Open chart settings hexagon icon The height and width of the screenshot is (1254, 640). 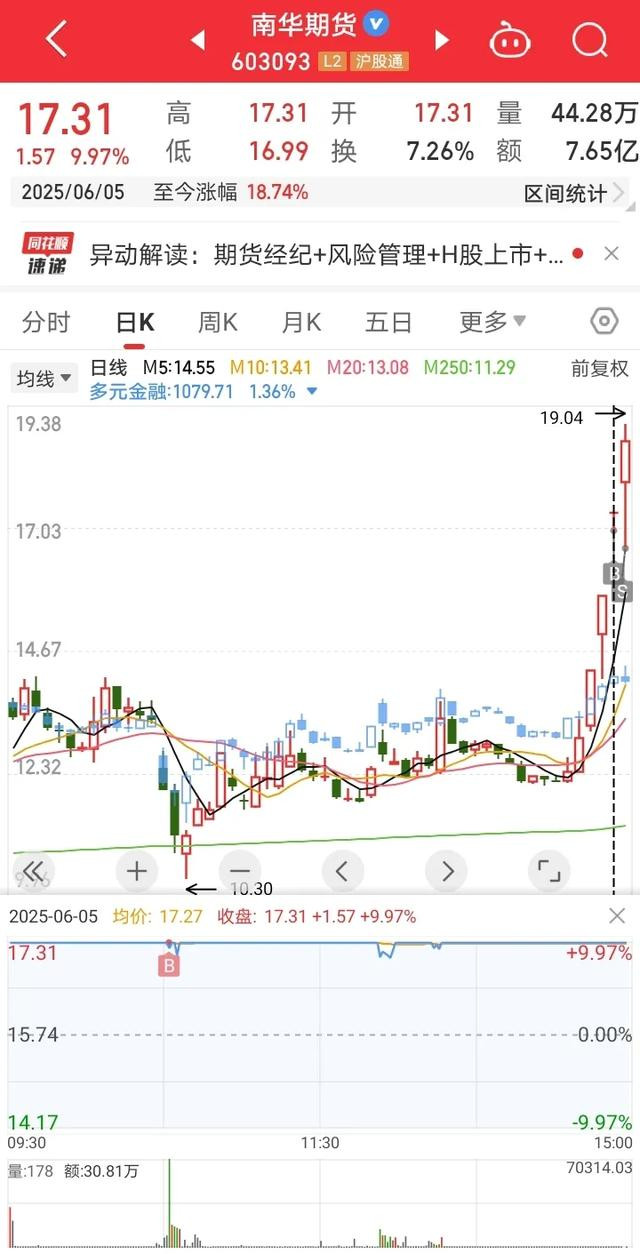pos(604,321)
